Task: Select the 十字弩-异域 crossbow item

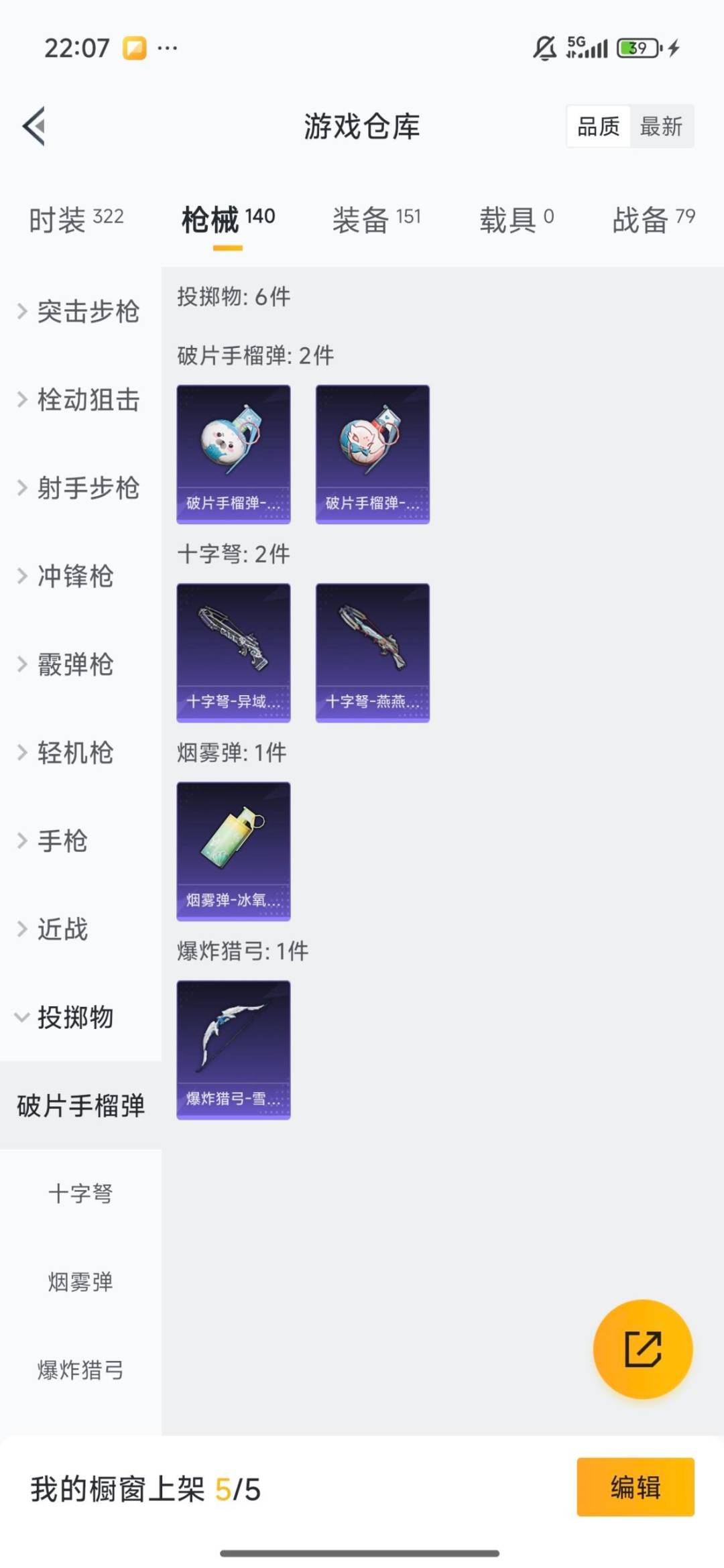Action: 233,652
